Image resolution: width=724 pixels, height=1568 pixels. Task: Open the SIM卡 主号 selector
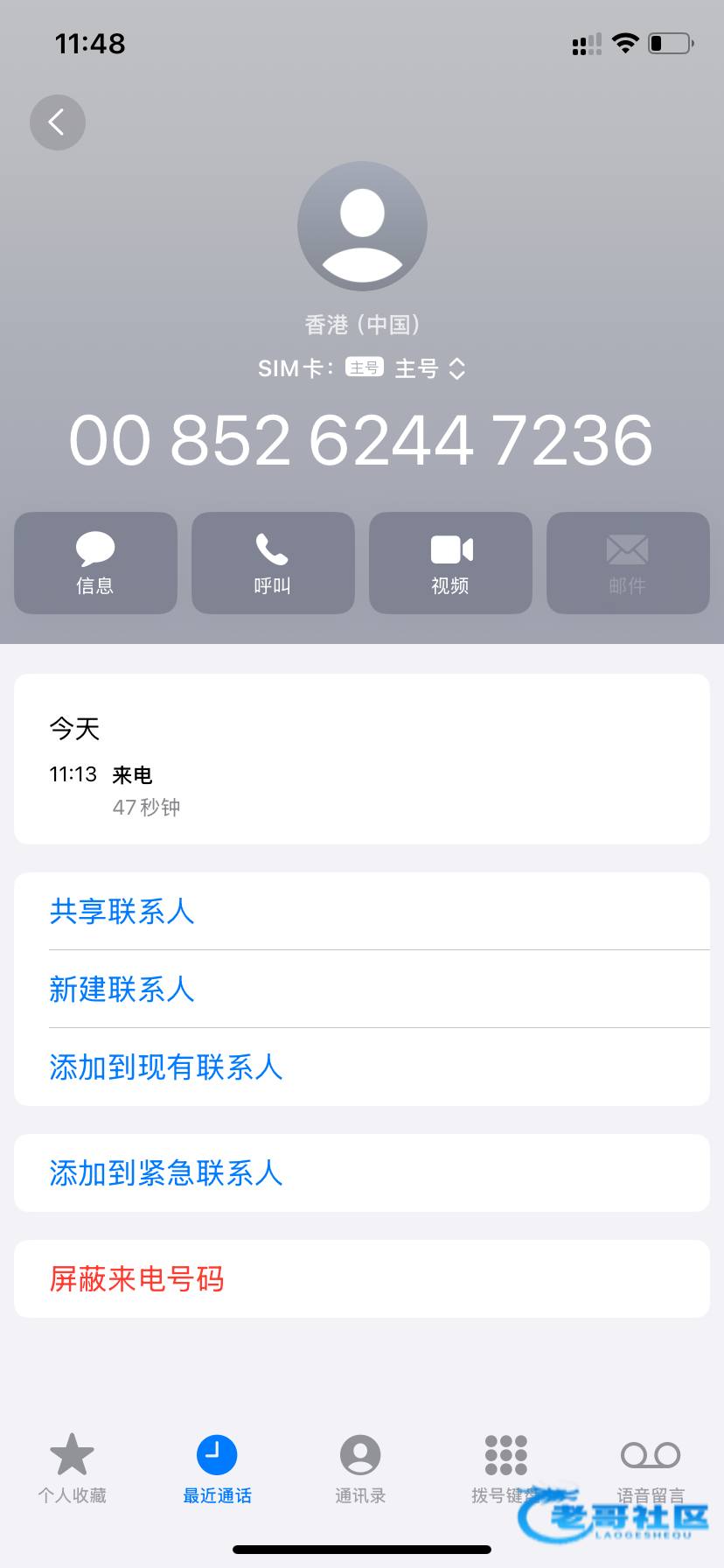(x=362, y=368)
